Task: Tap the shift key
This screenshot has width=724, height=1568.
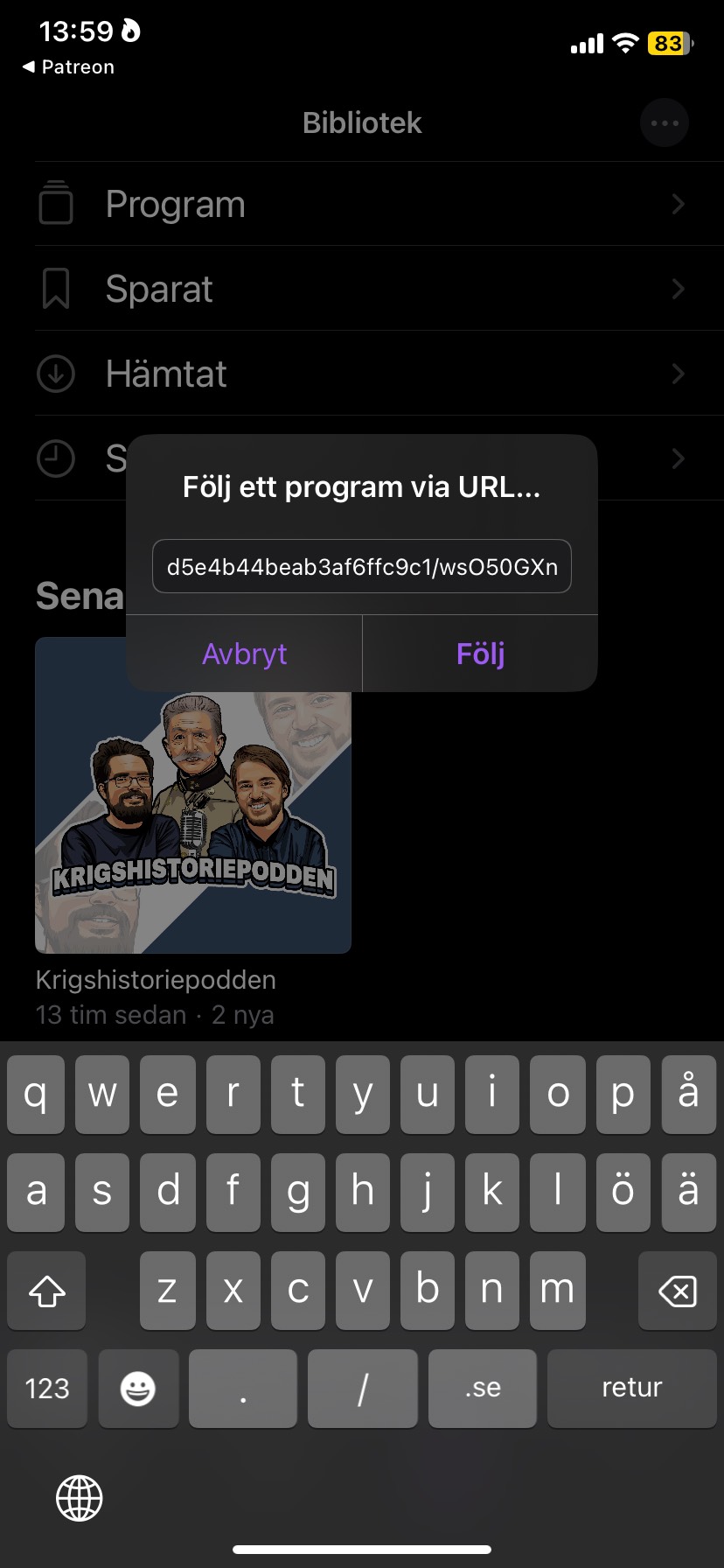Action: [46, 1291]
